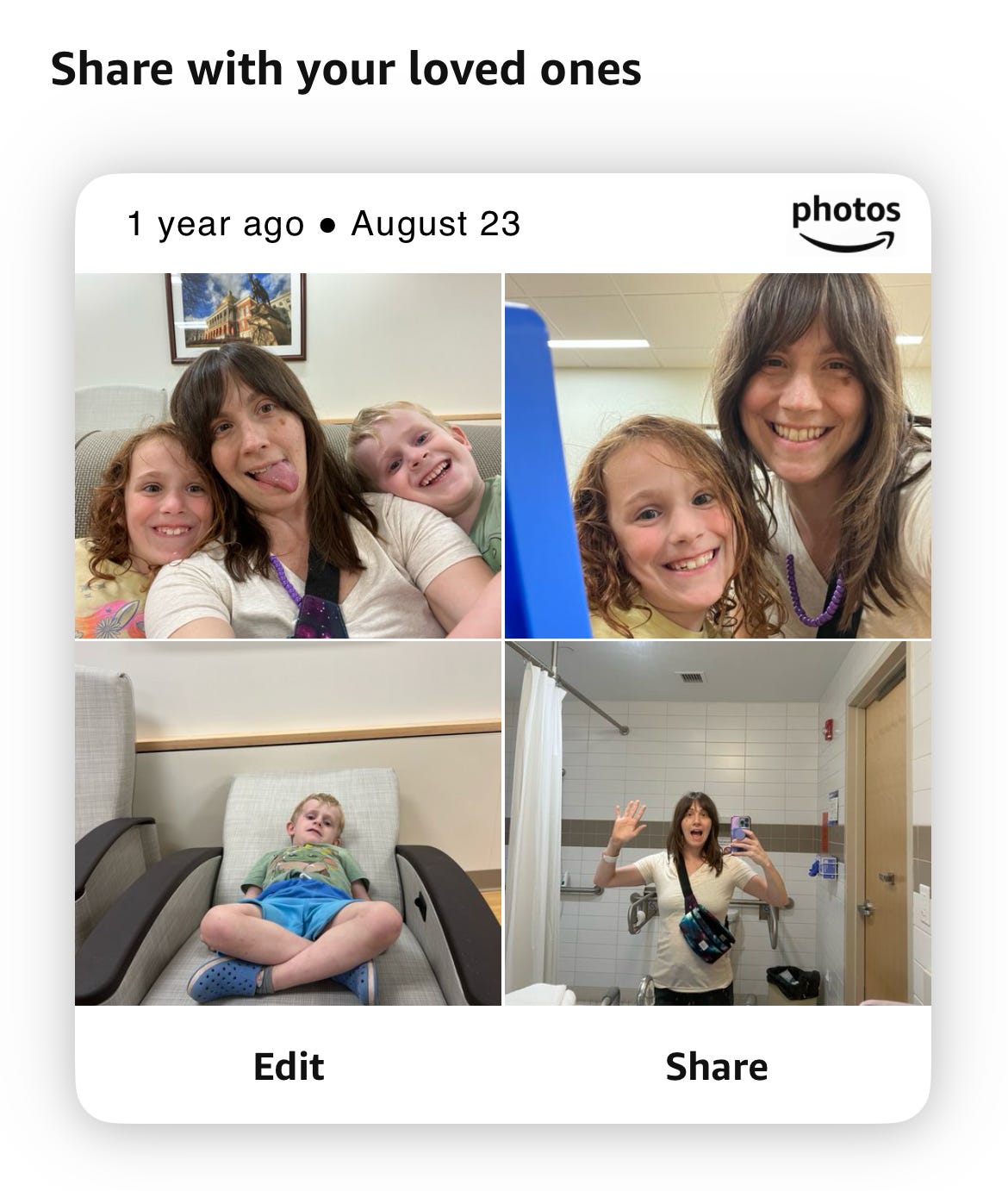
Task: Share this August 23 memory
Action: click(x=716, y=1067)
